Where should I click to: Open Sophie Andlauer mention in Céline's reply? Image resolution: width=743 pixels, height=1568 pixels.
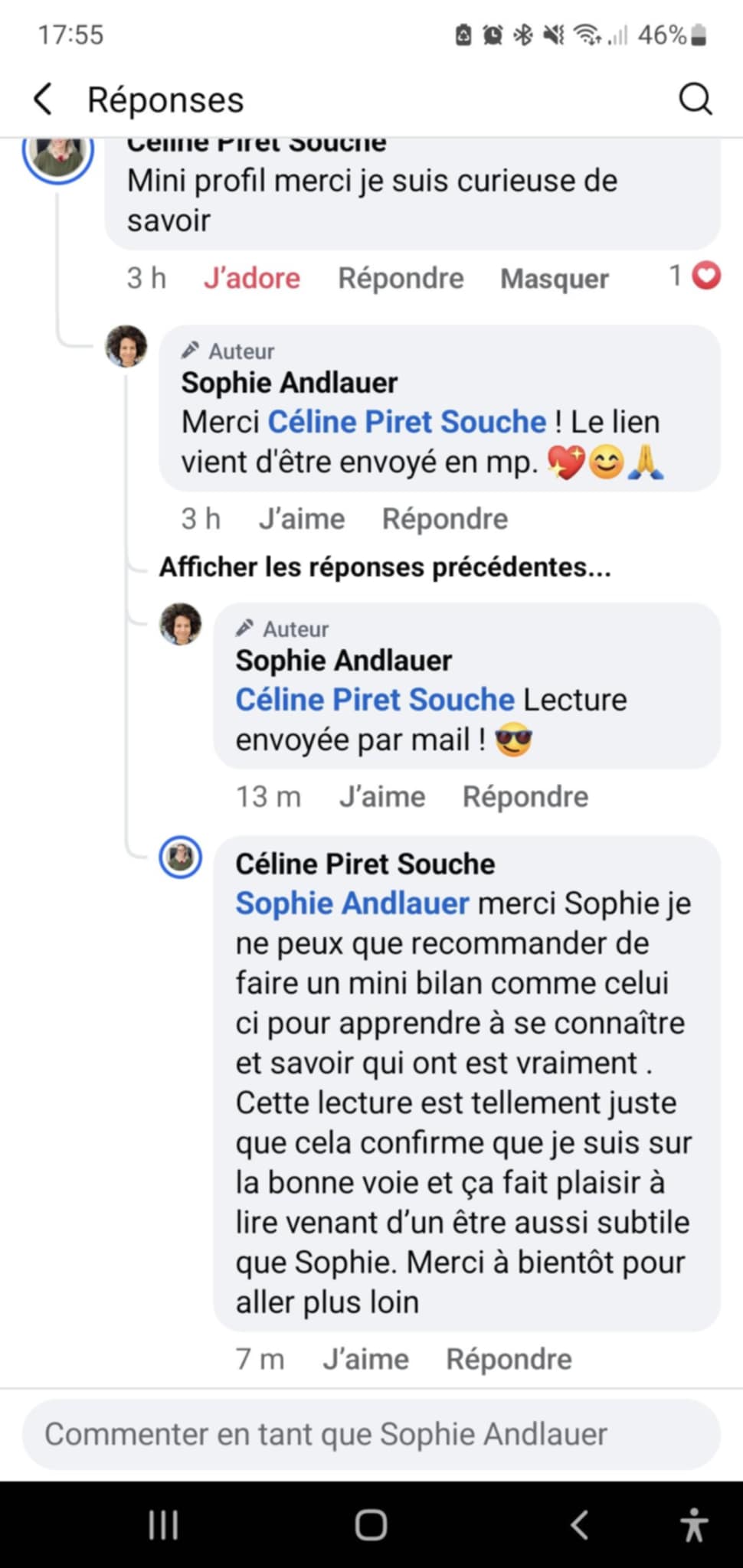pos(352,903)
